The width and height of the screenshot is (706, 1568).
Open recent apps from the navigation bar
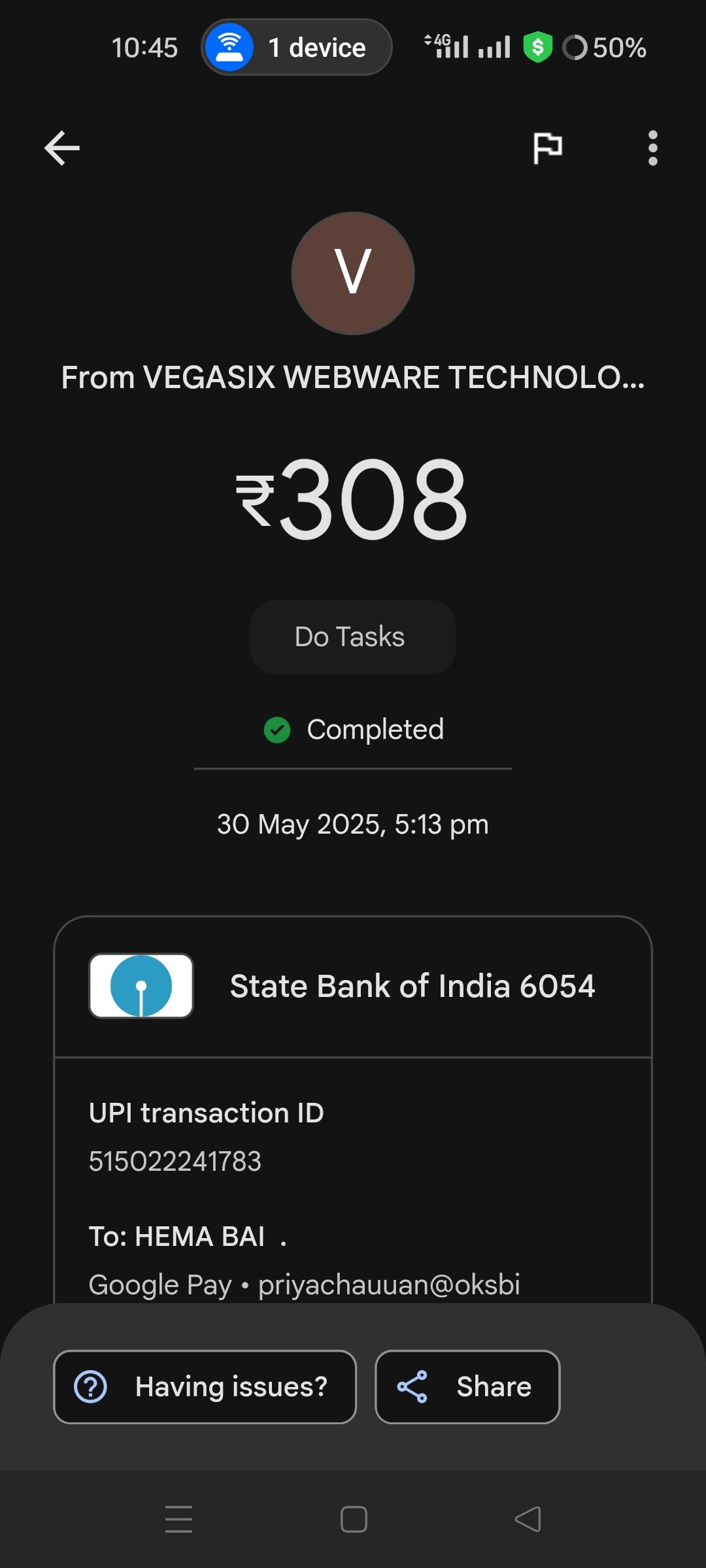[x=178, y=1519]
